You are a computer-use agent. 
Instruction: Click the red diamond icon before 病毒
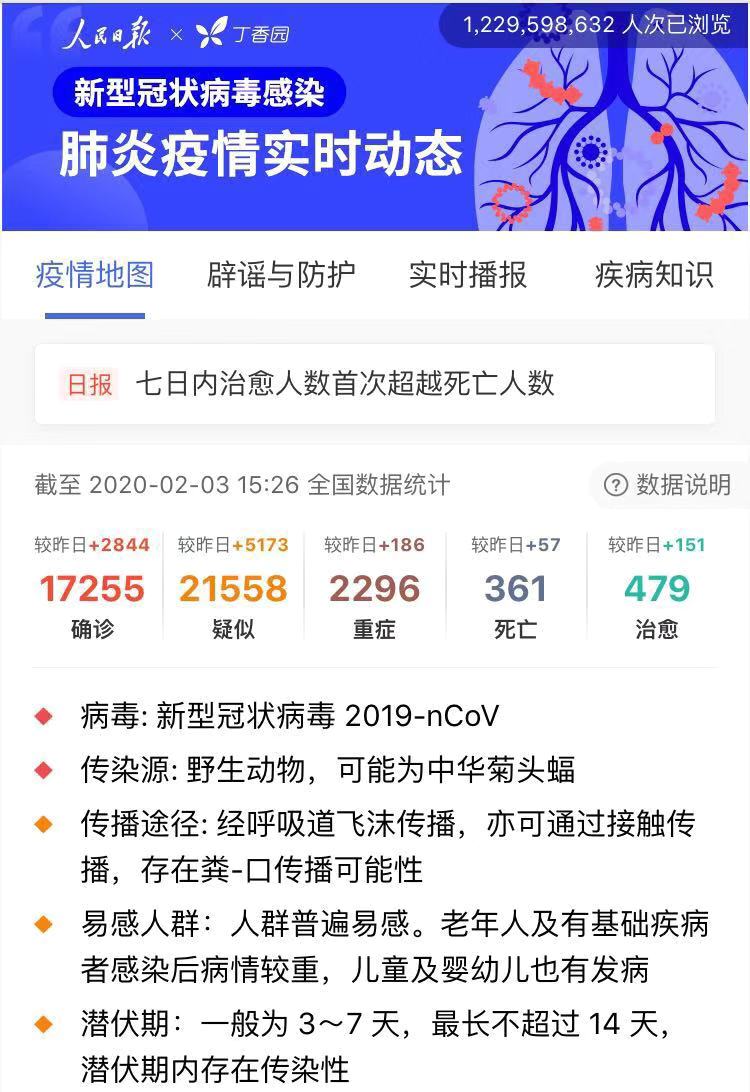43,712
